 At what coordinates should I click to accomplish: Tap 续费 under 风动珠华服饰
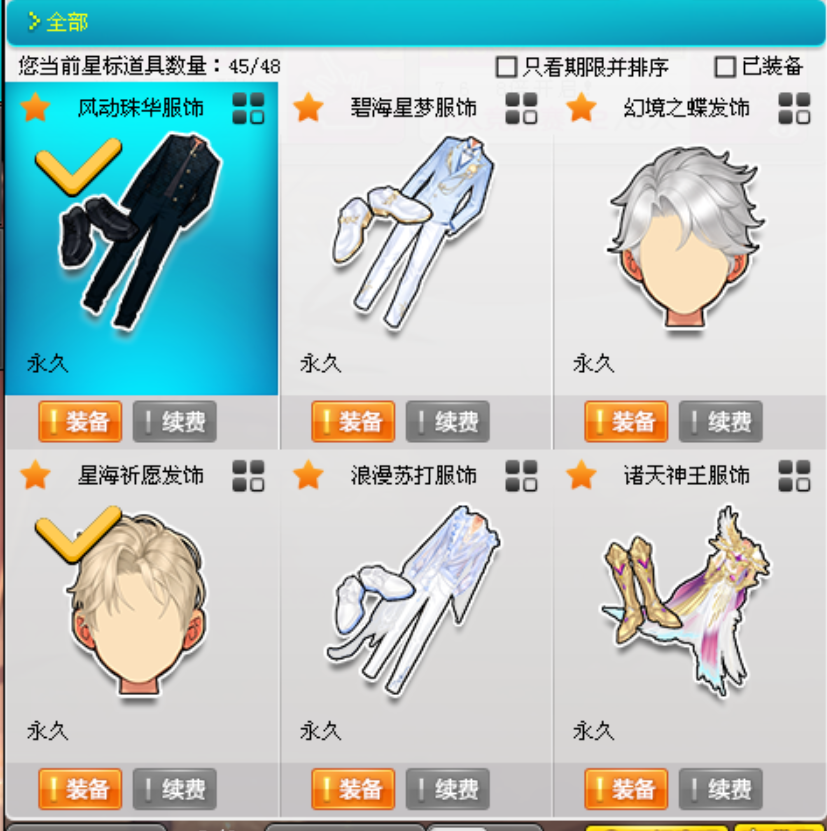coord(175,422)
